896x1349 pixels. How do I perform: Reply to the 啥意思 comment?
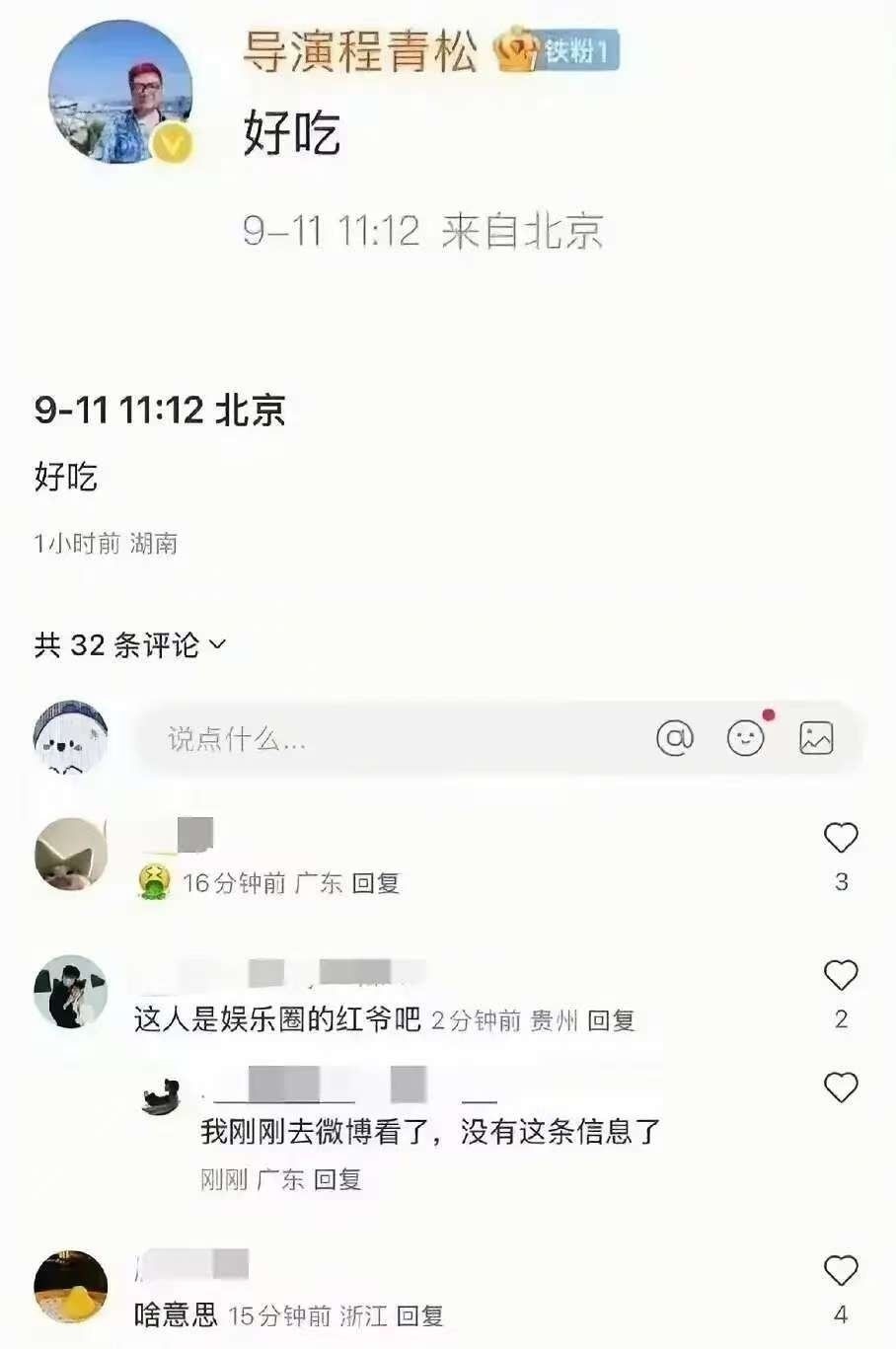419,1315
